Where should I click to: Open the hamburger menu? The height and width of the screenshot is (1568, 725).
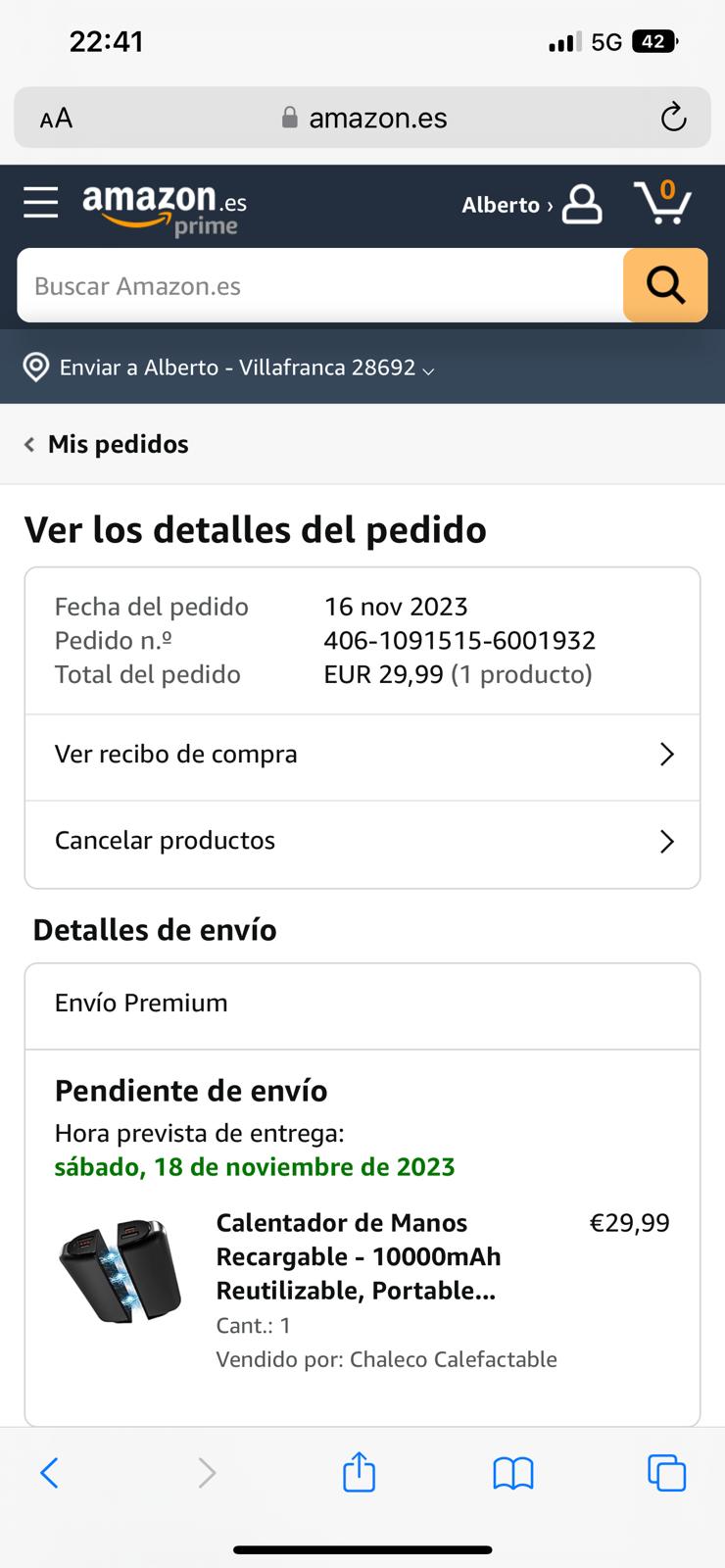[x=41, y=203]
